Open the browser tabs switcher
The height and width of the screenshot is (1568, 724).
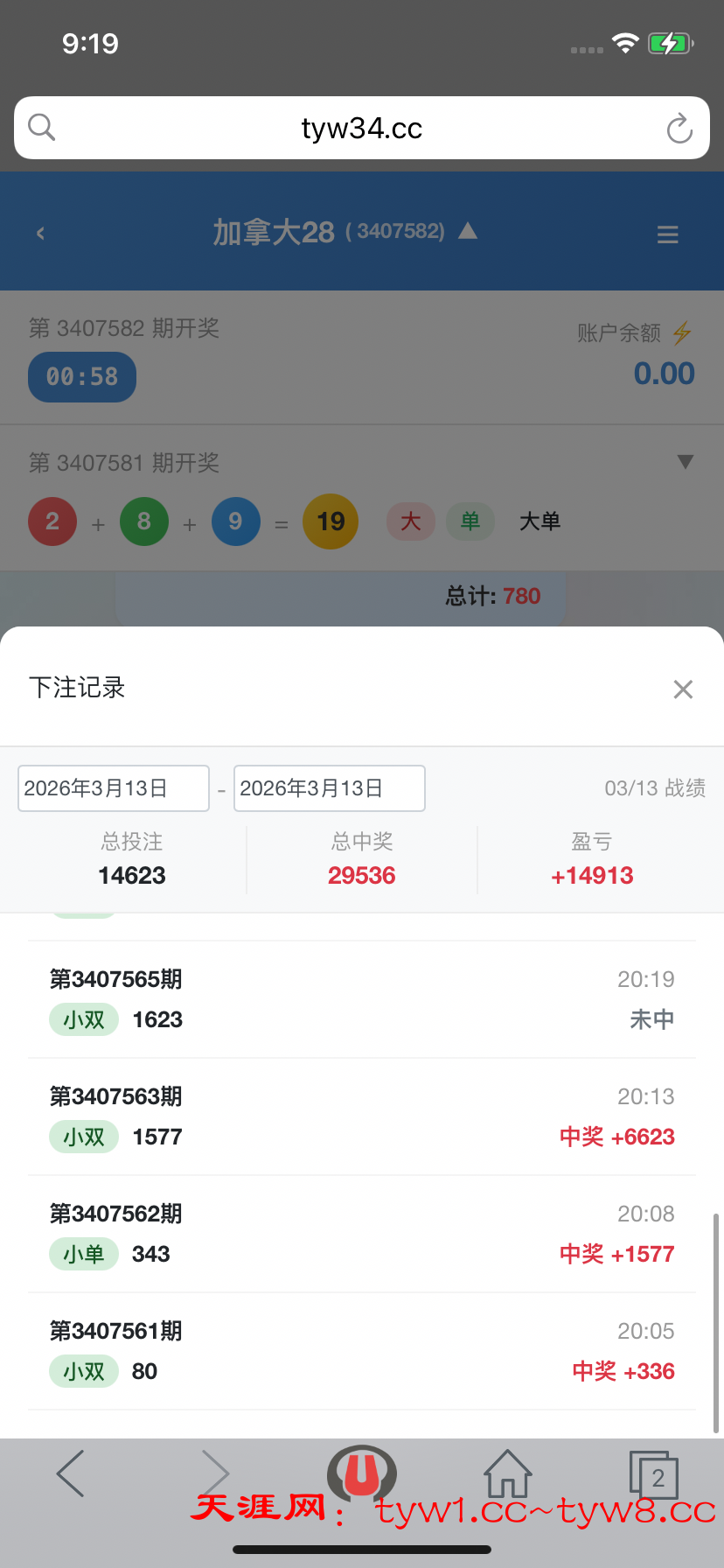(x=653, y=1474)
